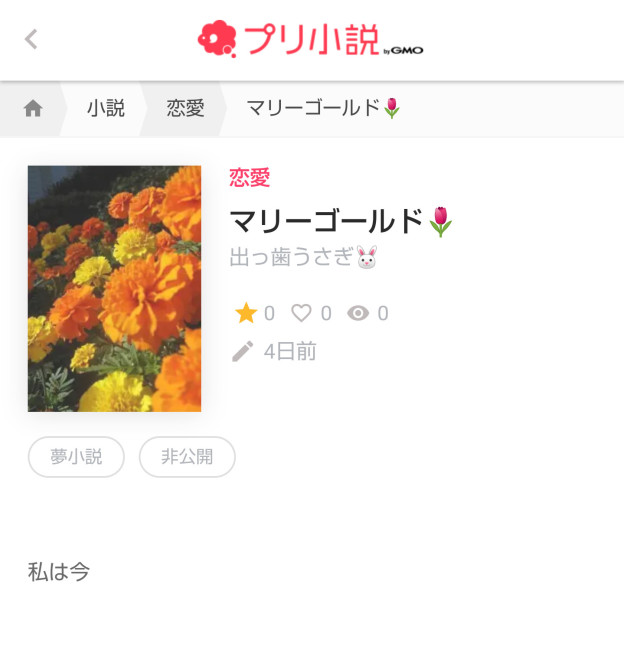Open the marigold cover image
624x646 pixels.
(114, 288)
